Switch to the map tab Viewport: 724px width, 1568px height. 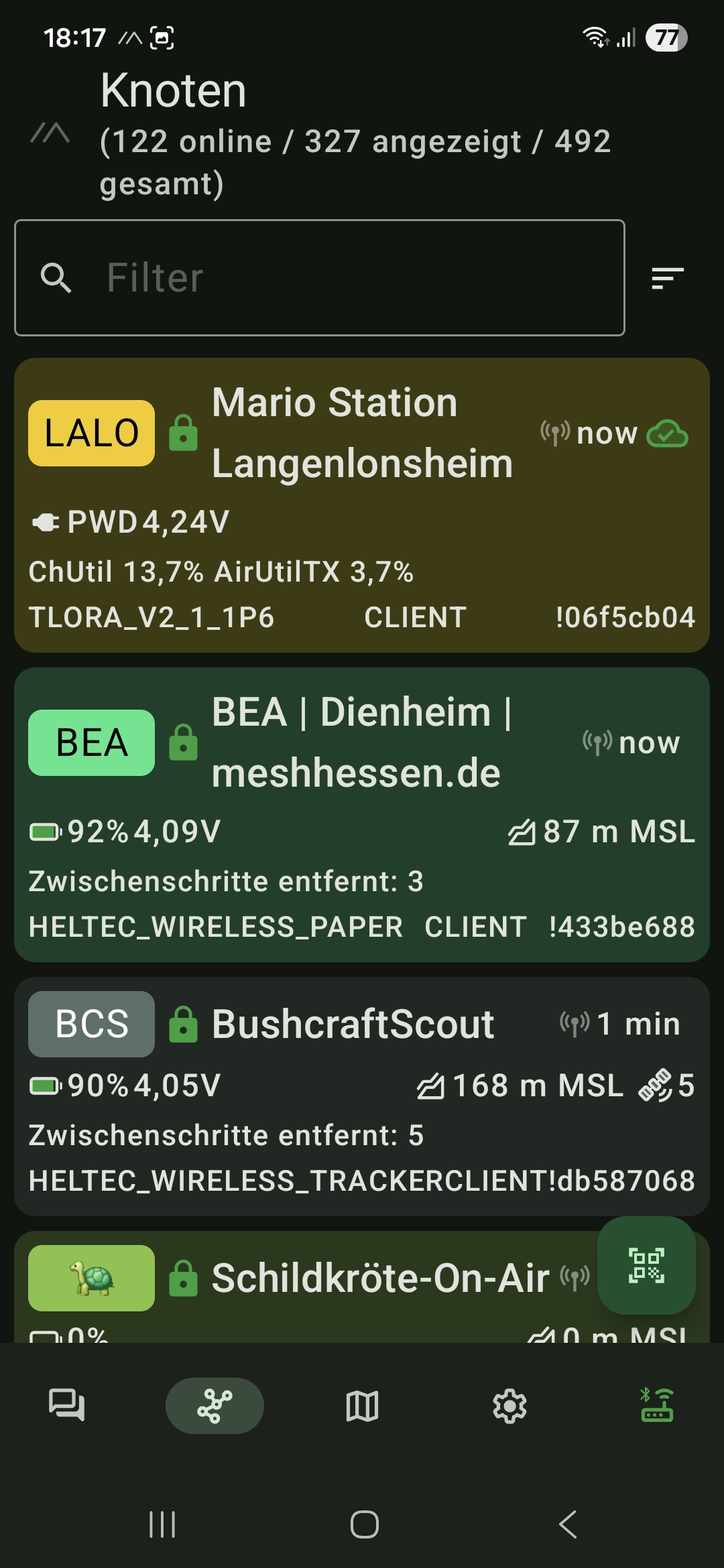362,1405
